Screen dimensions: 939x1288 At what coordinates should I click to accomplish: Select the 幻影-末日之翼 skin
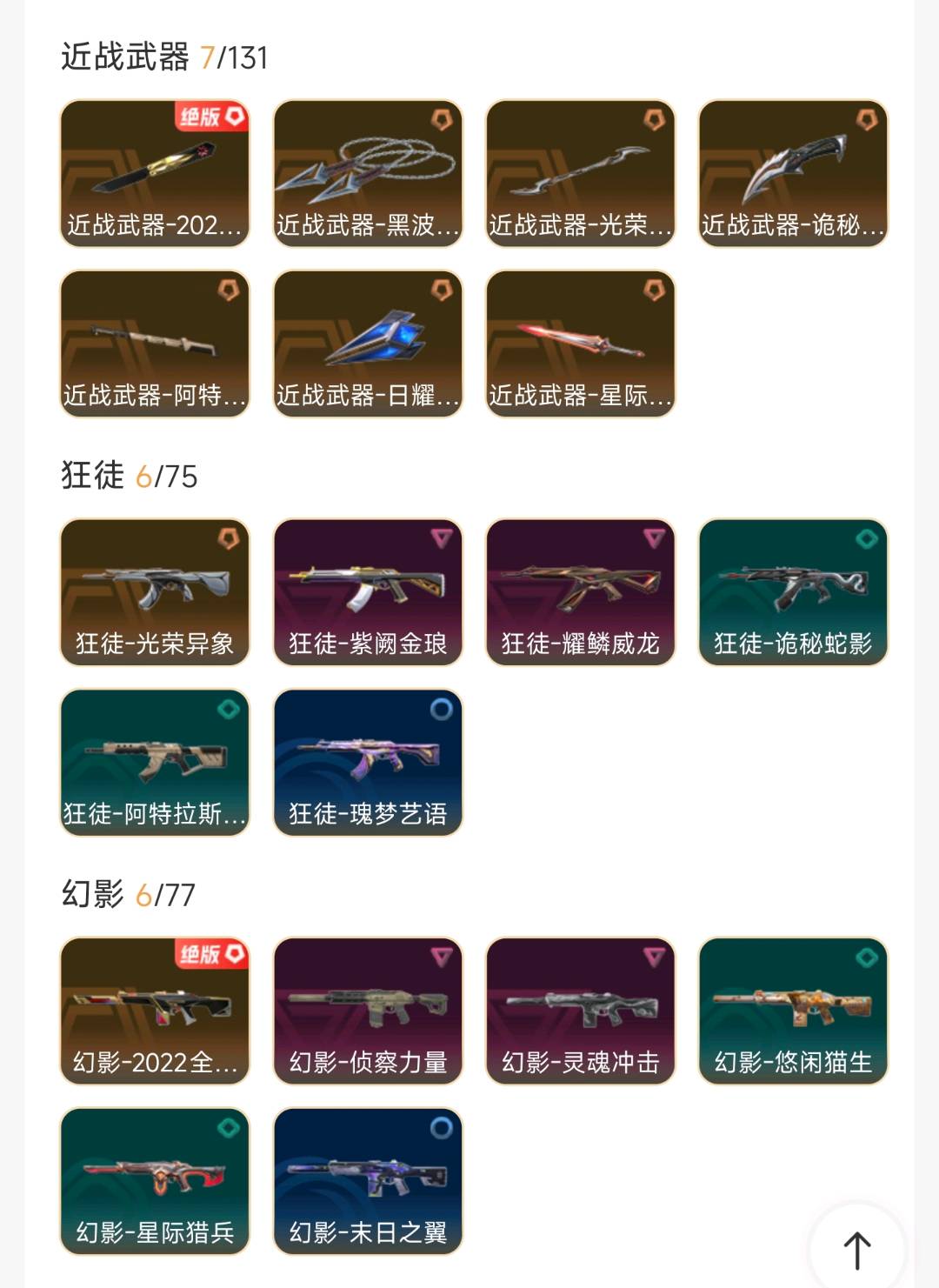click(368, 1181)
